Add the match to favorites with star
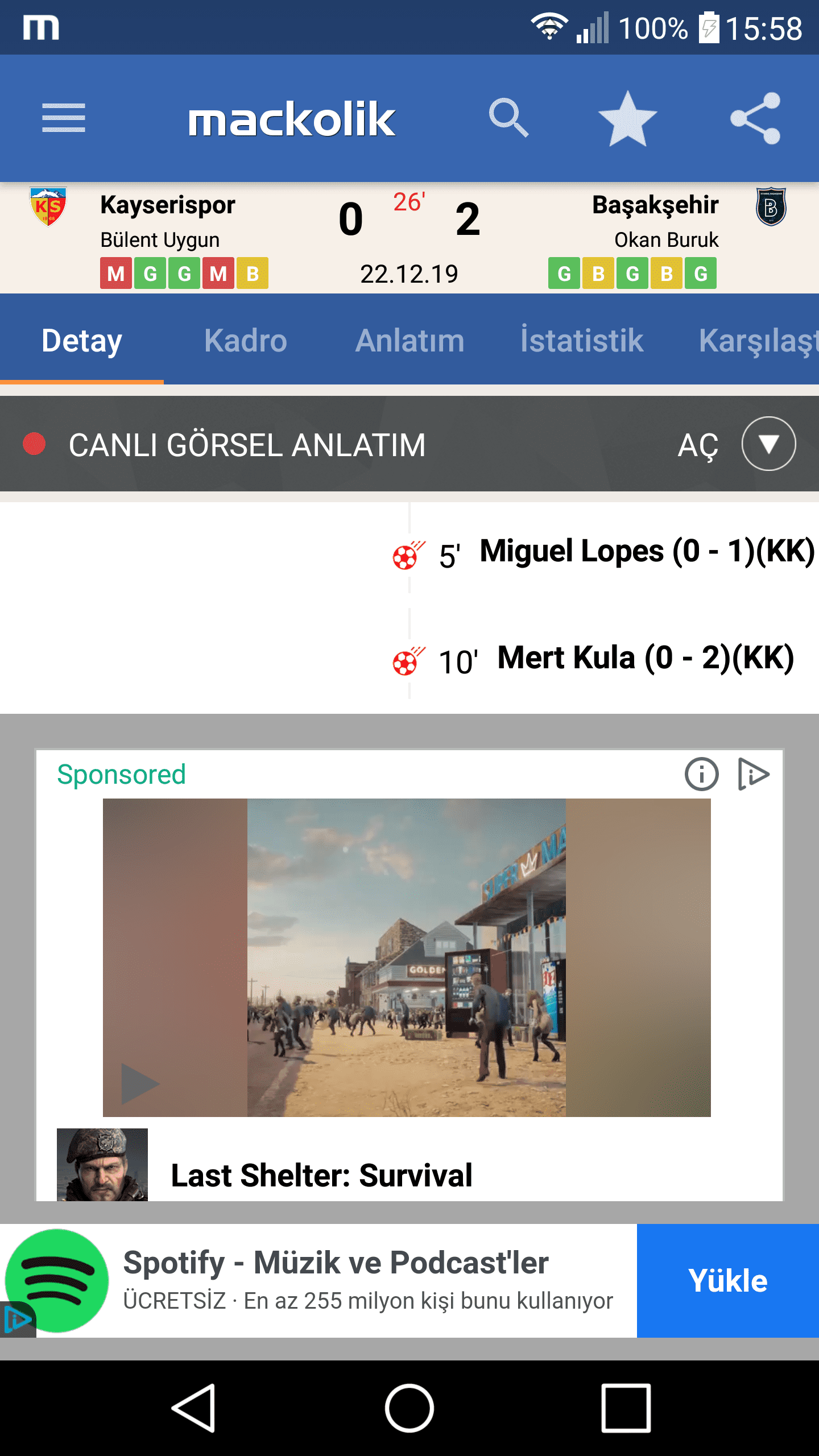The width and height of the screenshot is (819, 1456). [x=628, y=118]
